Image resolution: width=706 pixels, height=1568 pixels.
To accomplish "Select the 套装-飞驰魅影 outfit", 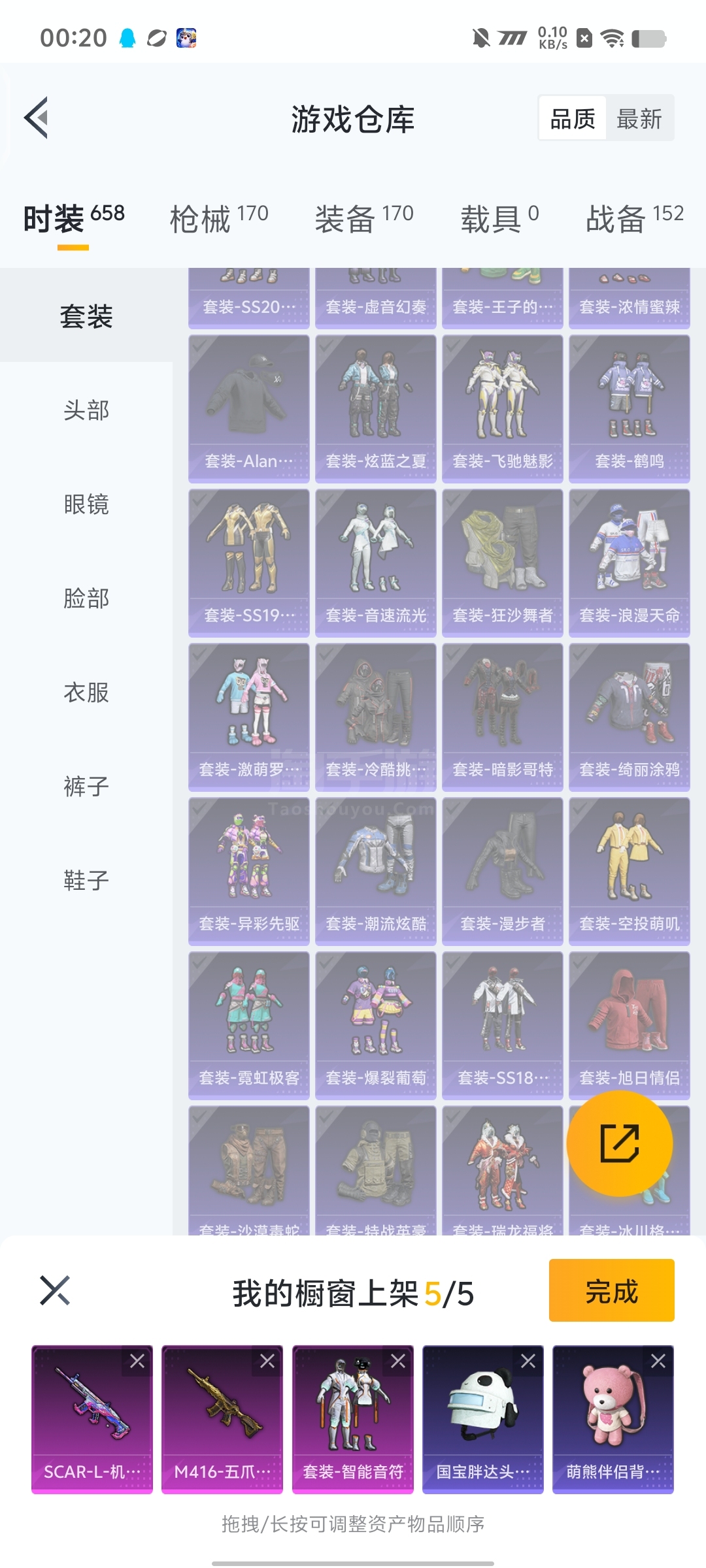I will pos(503,409).
